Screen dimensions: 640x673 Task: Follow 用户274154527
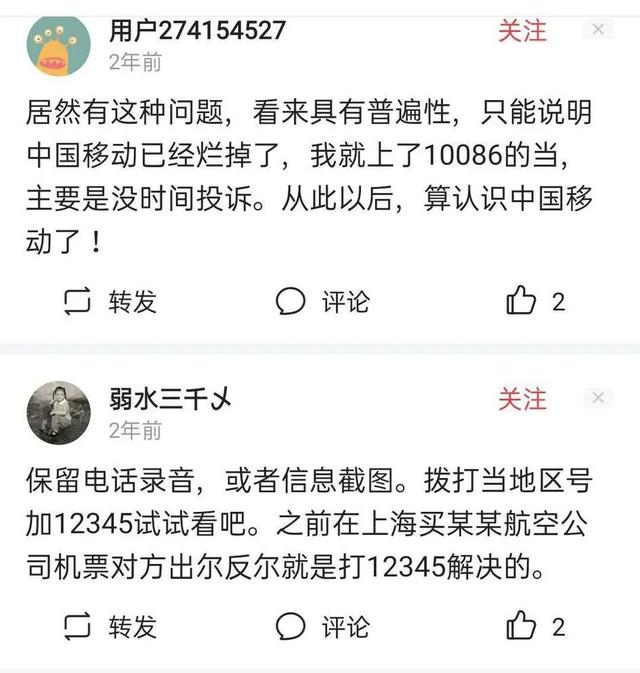pos(522,31)
